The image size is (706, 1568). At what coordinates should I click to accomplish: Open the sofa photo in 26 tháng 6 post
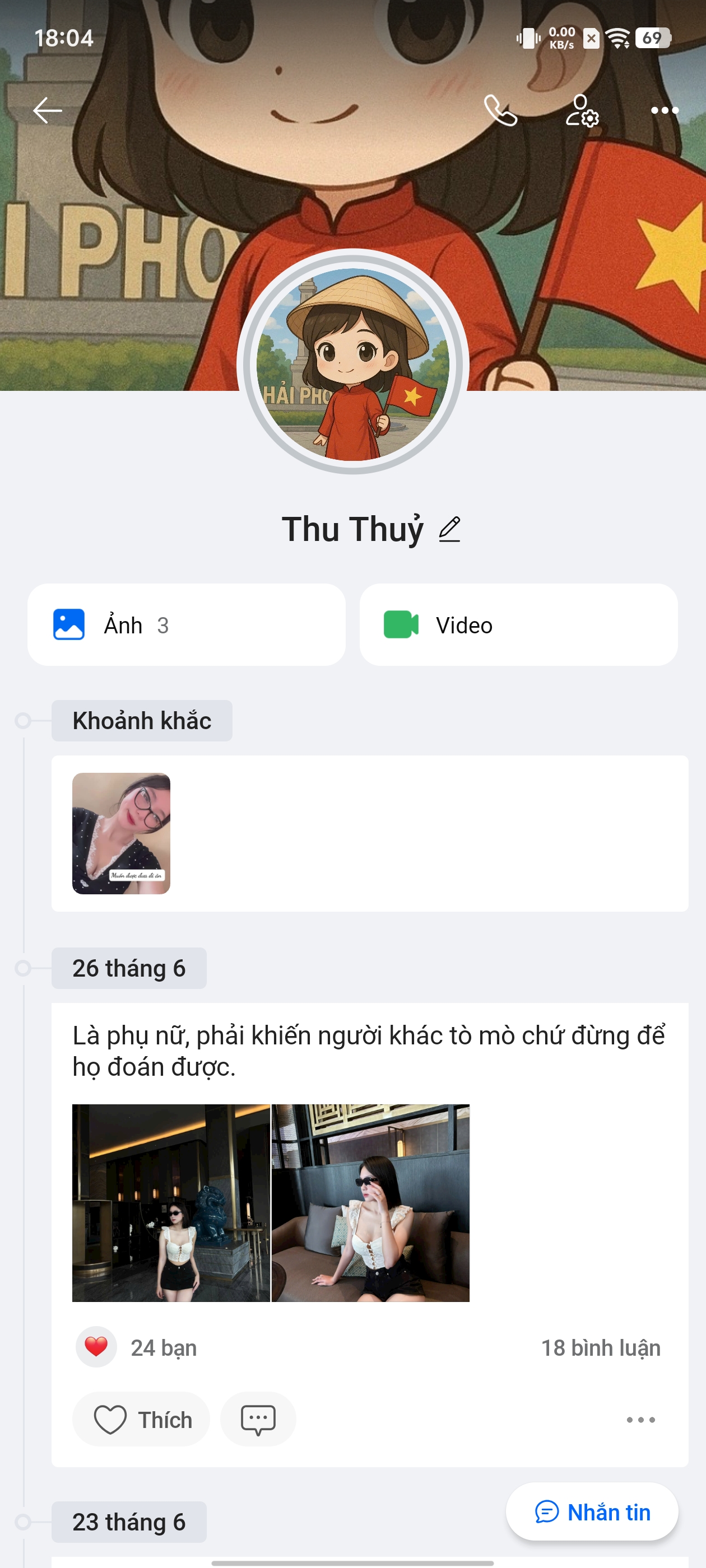click(370, 1203)
